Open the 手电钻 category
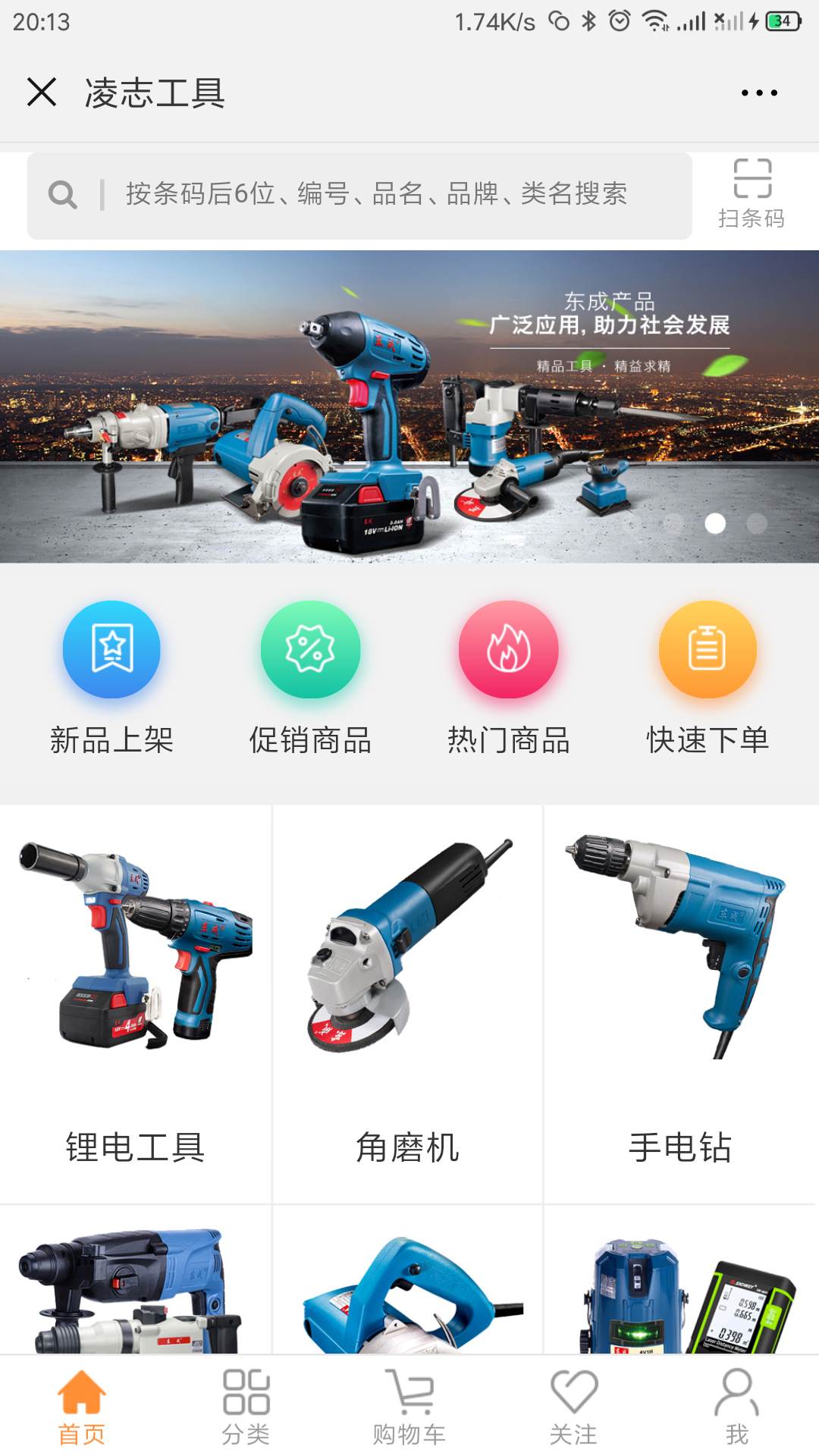Screen dimensions: 819x1456 pos(680,1001)
